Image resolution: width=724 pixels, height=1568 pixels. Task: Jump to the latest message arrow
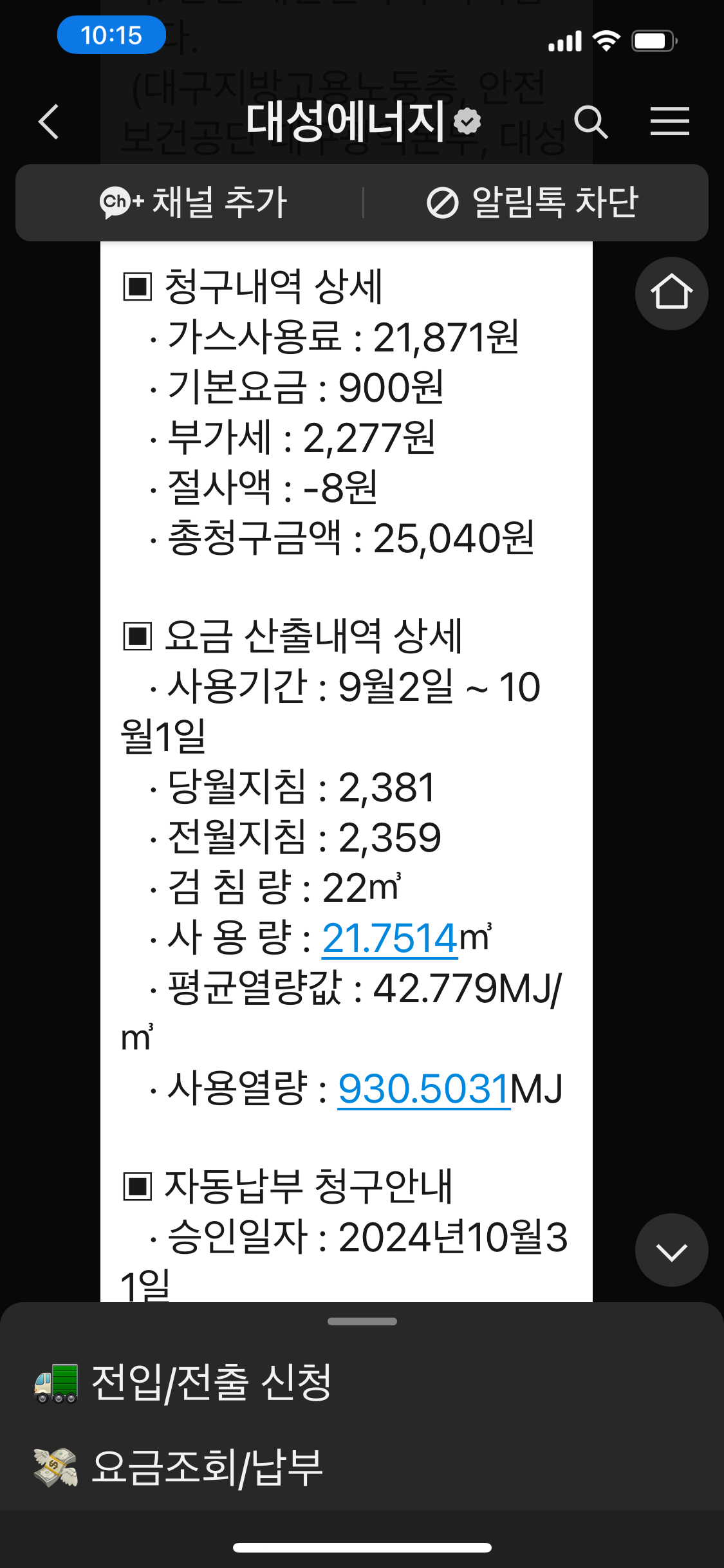coord(671,1250)
